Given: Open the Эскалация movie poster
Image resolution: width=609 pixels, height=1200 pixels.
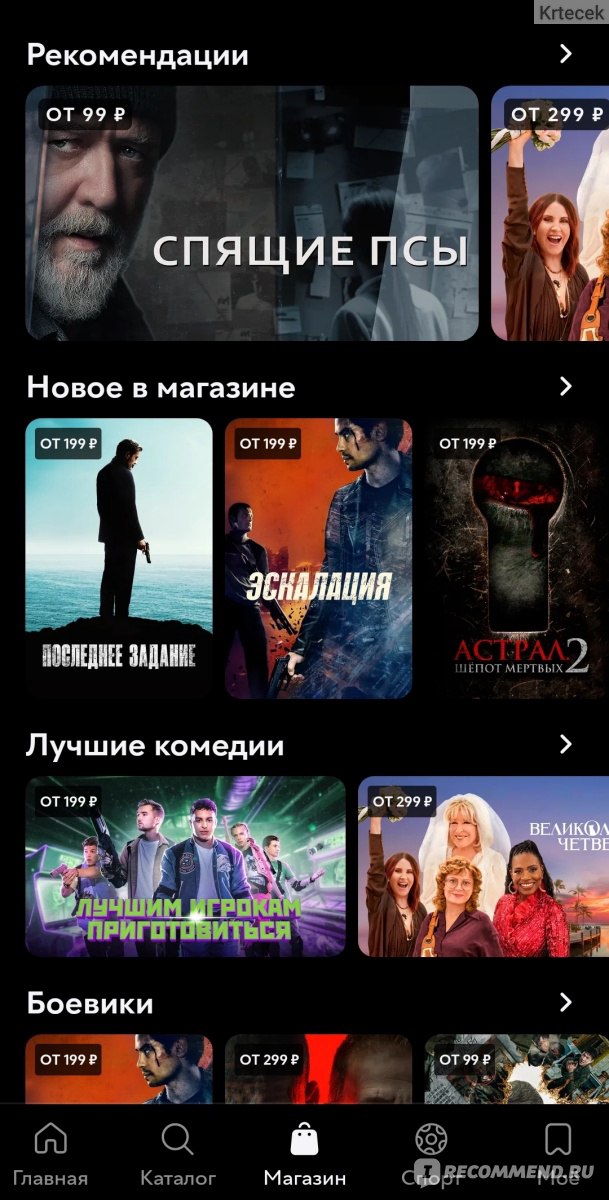Looking at the screenshot, I should [x=318, y=558].
